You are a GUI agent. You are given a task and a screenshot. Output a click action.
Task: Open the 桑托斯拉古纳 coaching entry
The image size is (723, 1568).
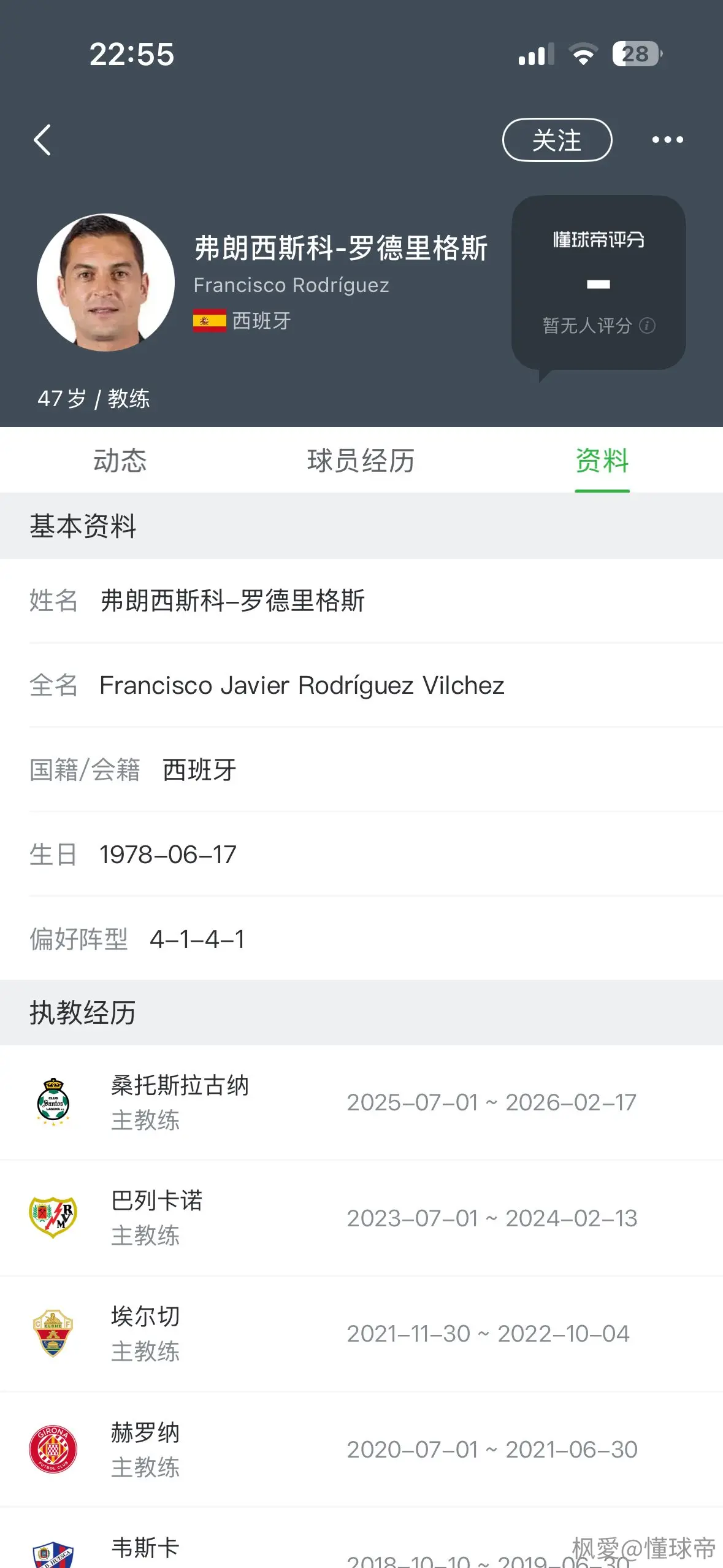click(x=361, y=1102)
